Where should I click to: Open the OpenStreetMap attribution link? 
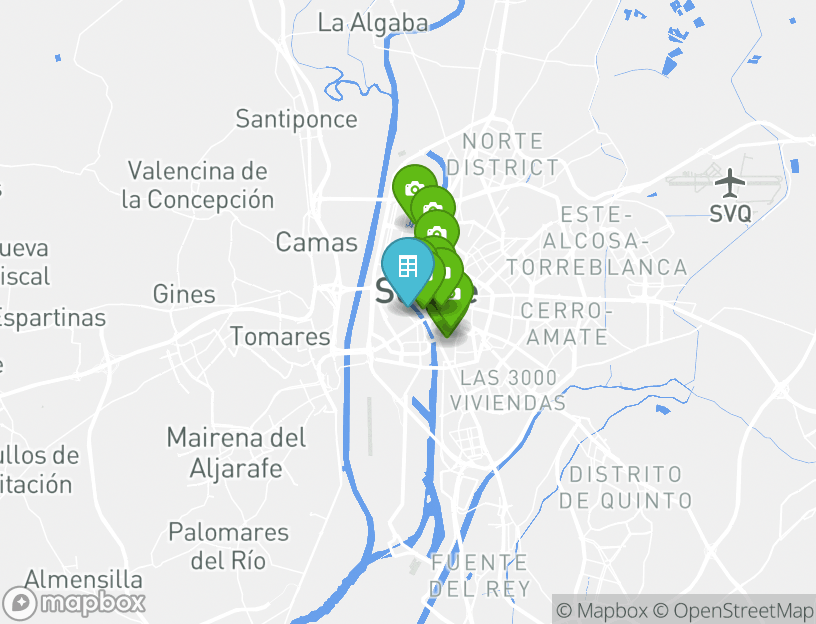733,610
